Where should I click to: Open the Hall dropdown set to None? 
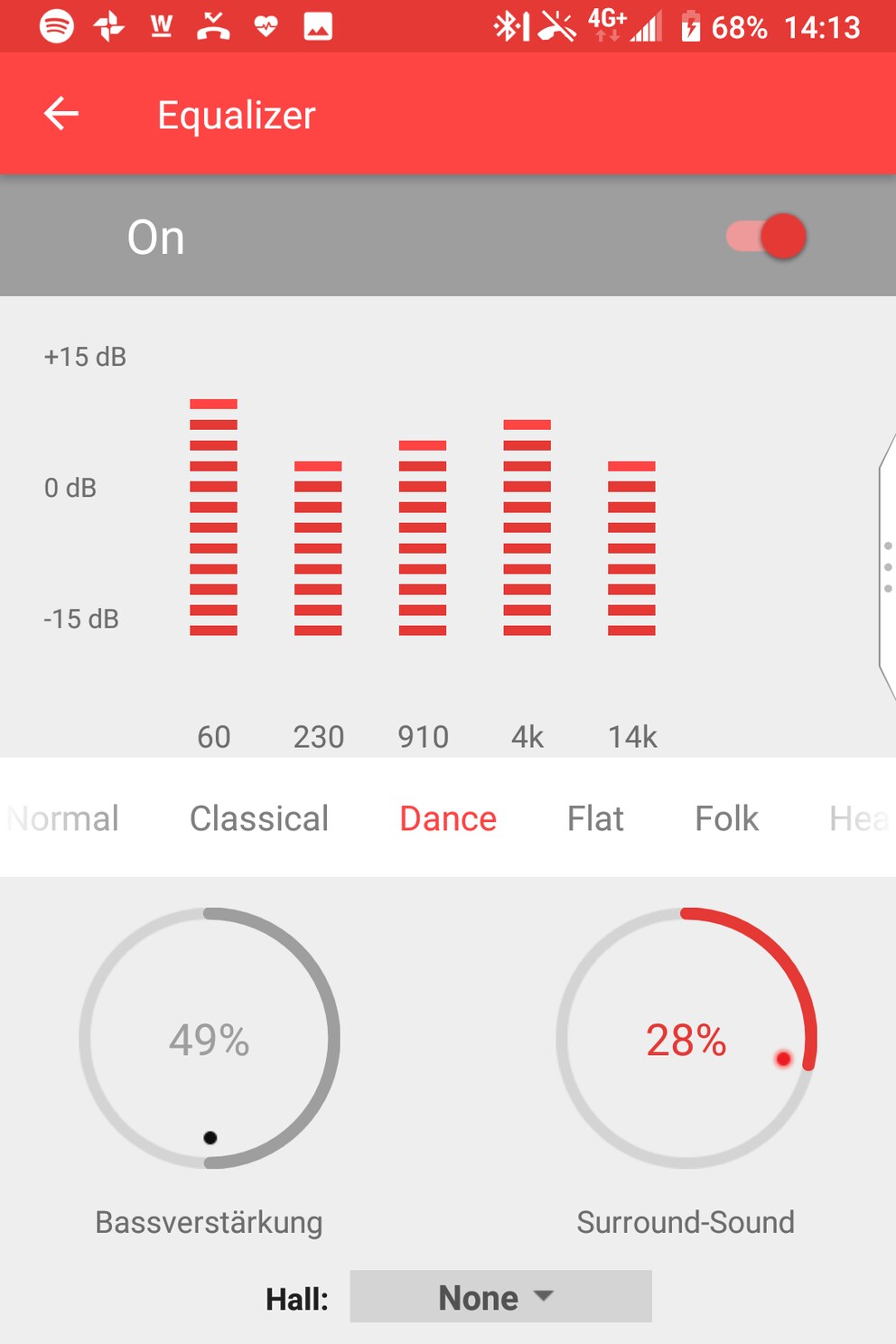click(x=500, y=1297)
